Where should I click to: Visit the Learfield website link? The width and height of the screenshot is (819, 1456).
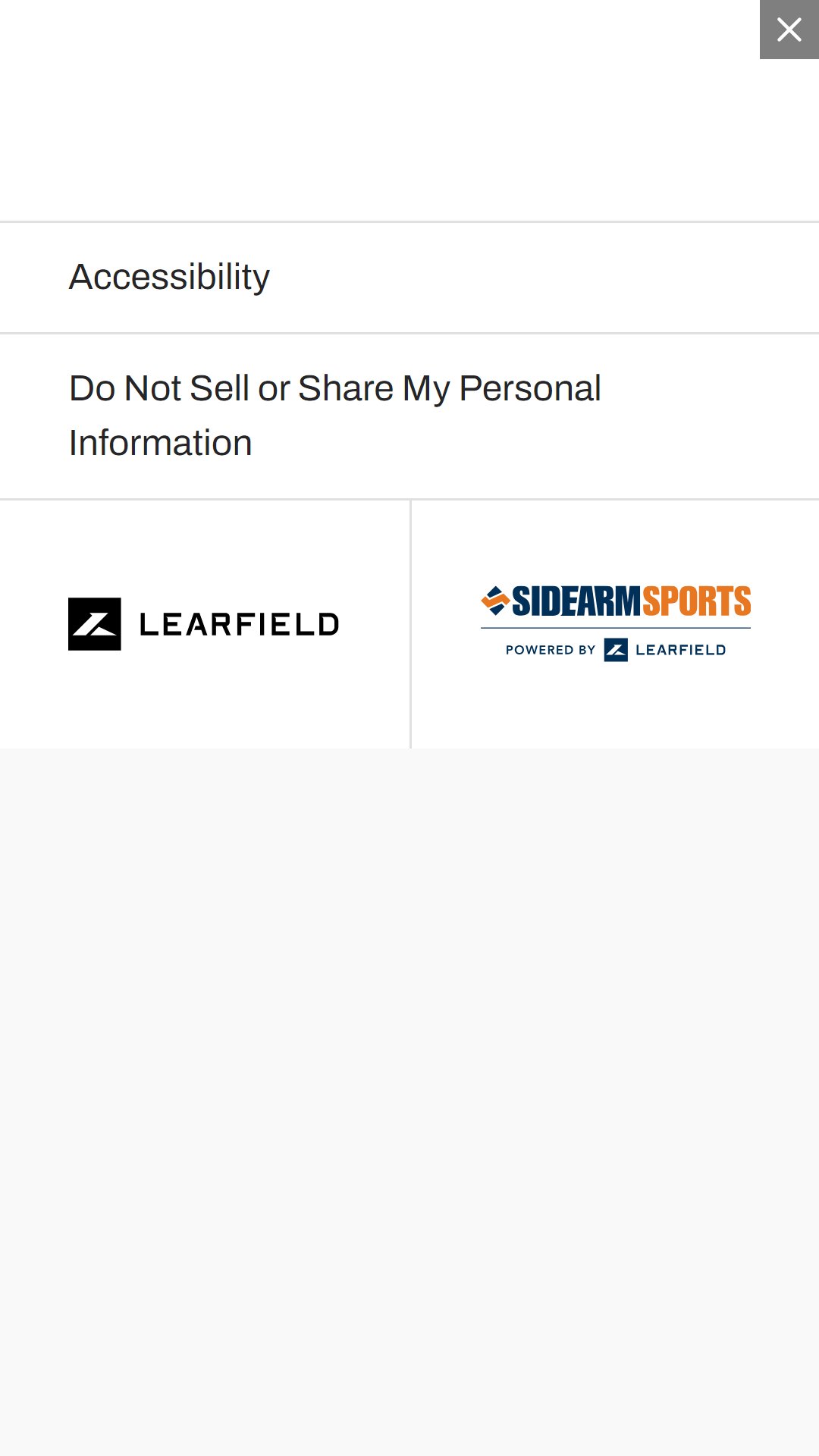pyautogui.click(x=204, y=624)
